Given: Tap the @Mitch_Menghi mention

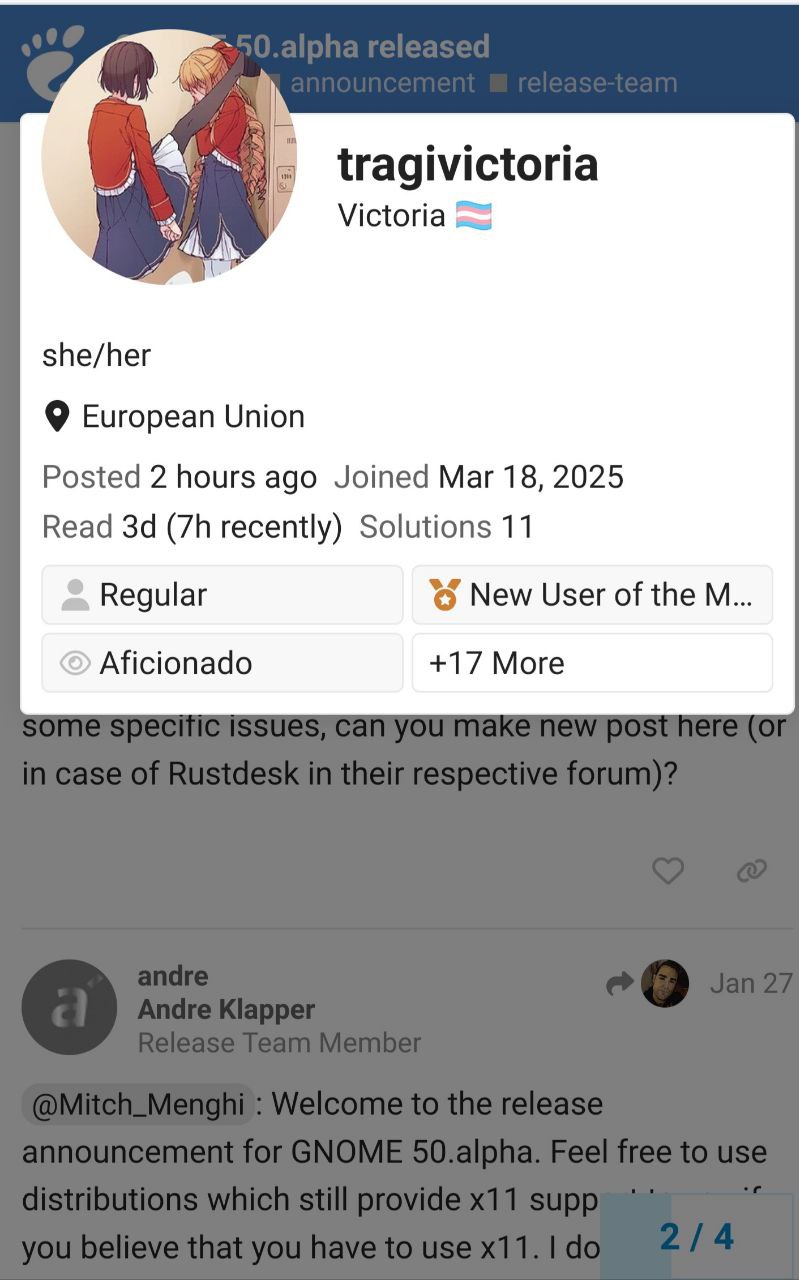Looking at the screenshot, I should point(138,1104).
